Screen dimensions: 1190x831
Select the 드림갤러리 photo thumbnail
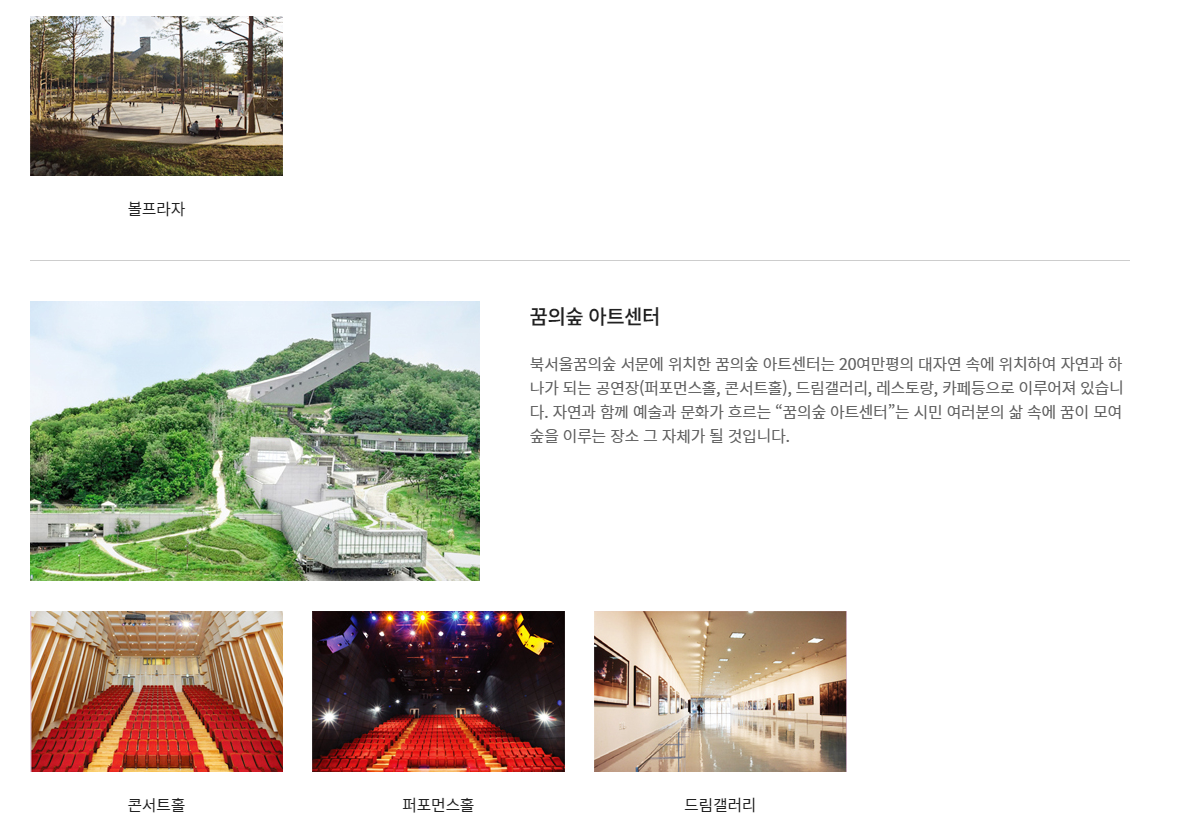pos(720,691)
